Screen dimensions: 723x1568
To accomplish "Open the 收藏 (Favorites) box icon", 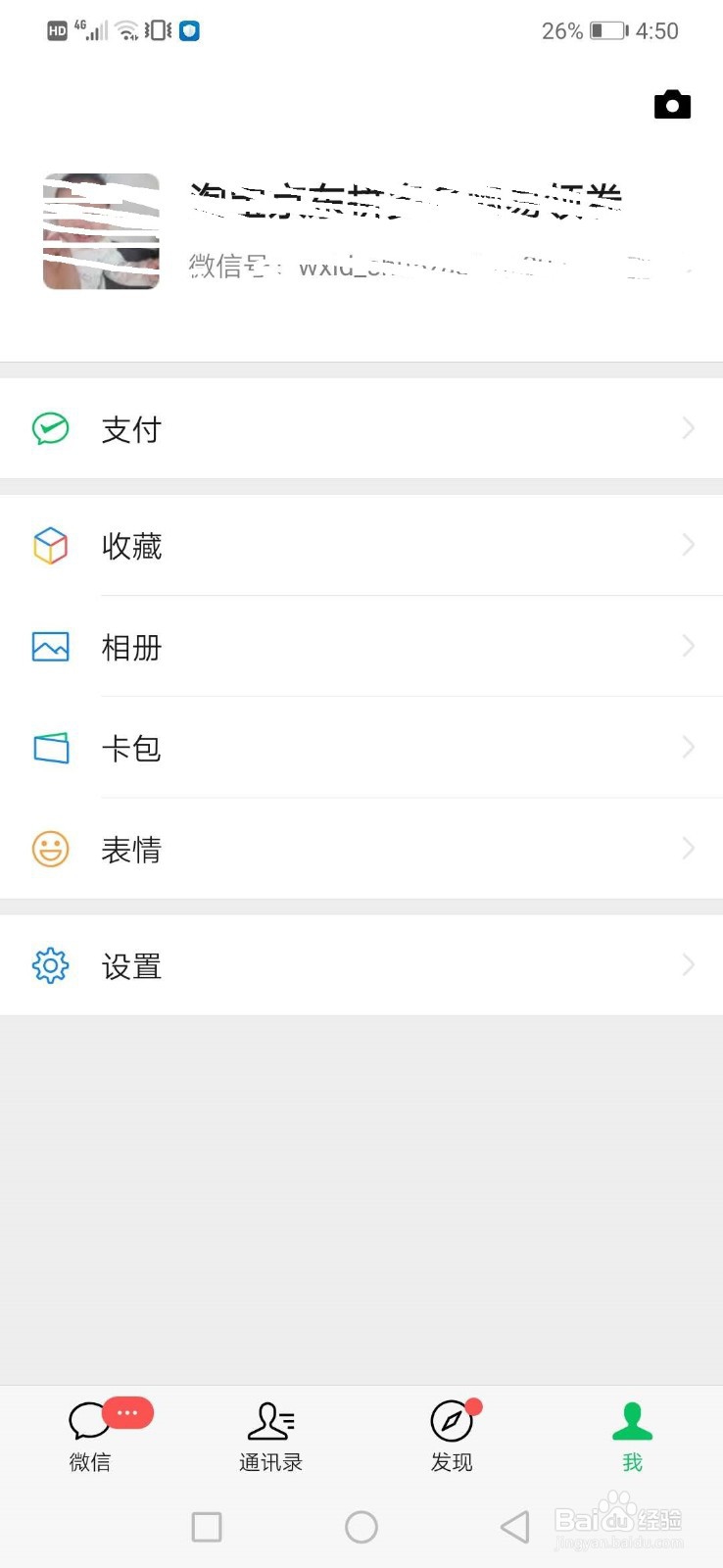I will click(x=49, y=546).
